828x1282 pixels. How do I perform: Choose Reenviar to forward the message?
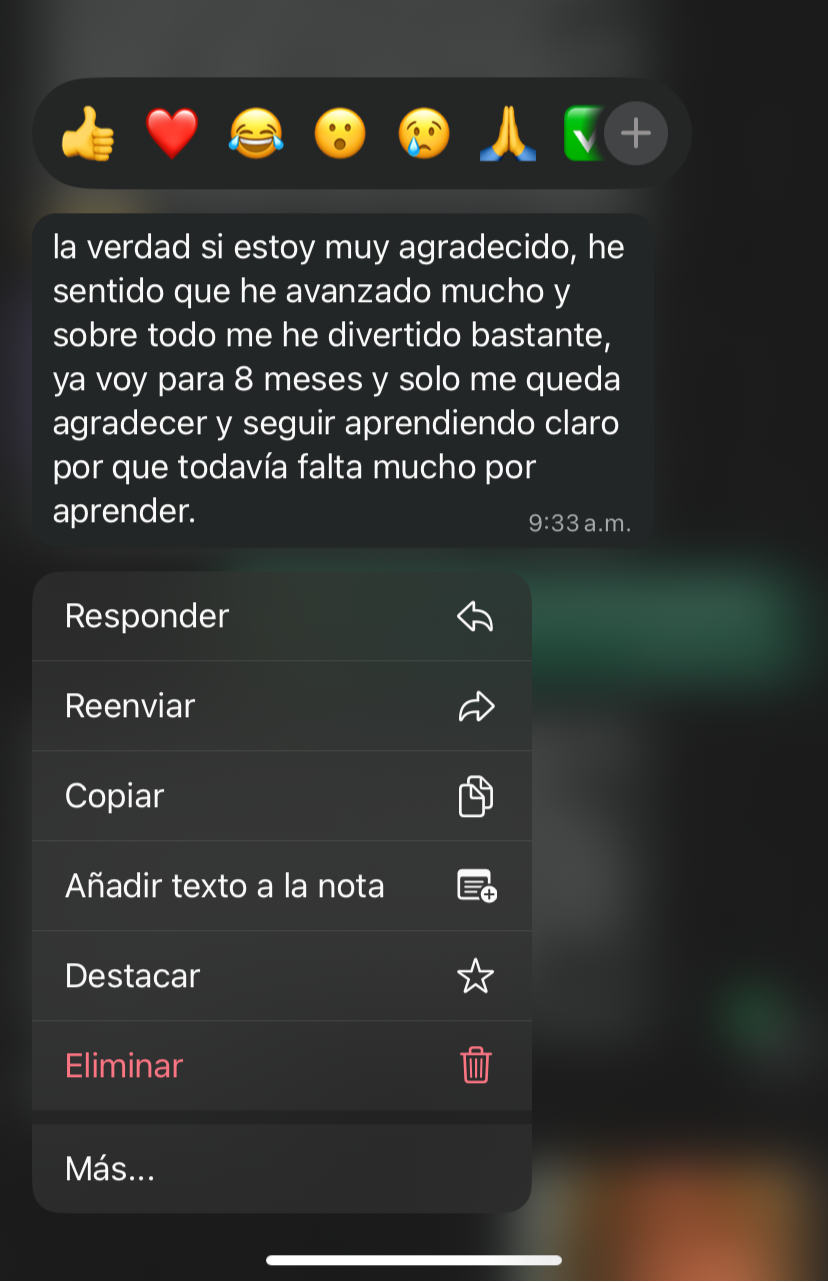(x=281, y=706)
